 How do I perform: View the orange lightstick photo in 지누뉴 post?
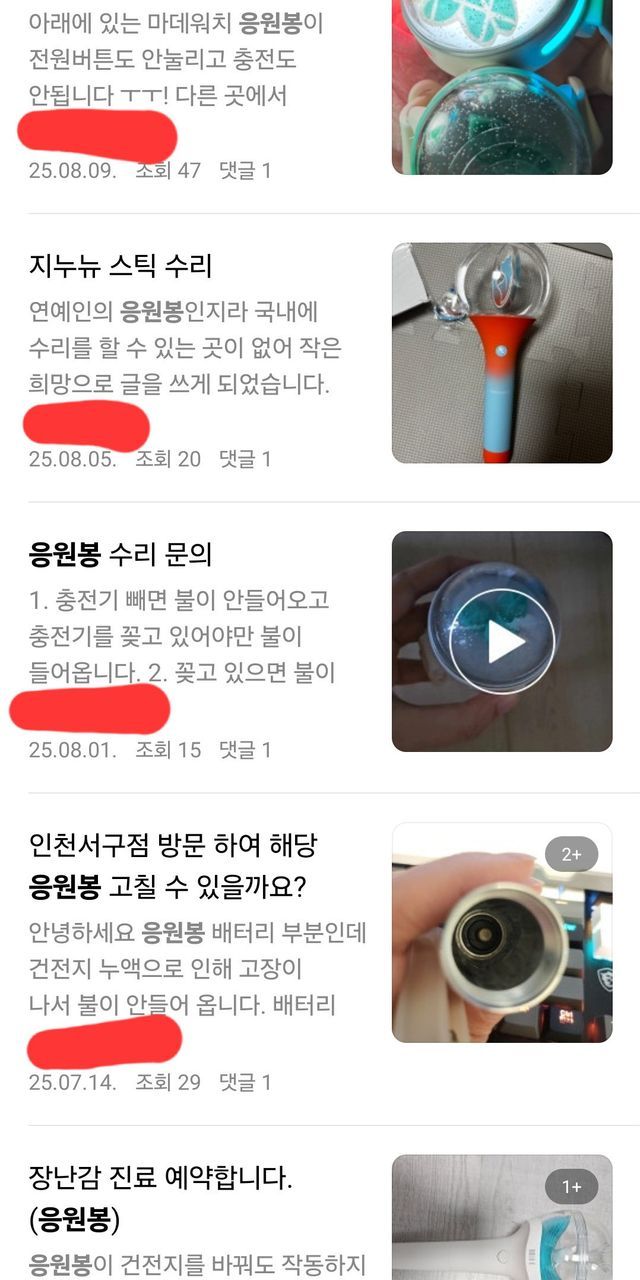[x=501, y=353]
